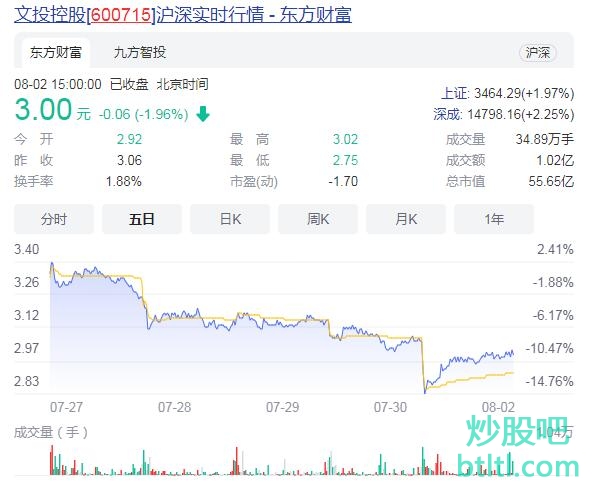Switch to the 日K chart
Viewport: 614px width, 482px height.
point(230,219)
